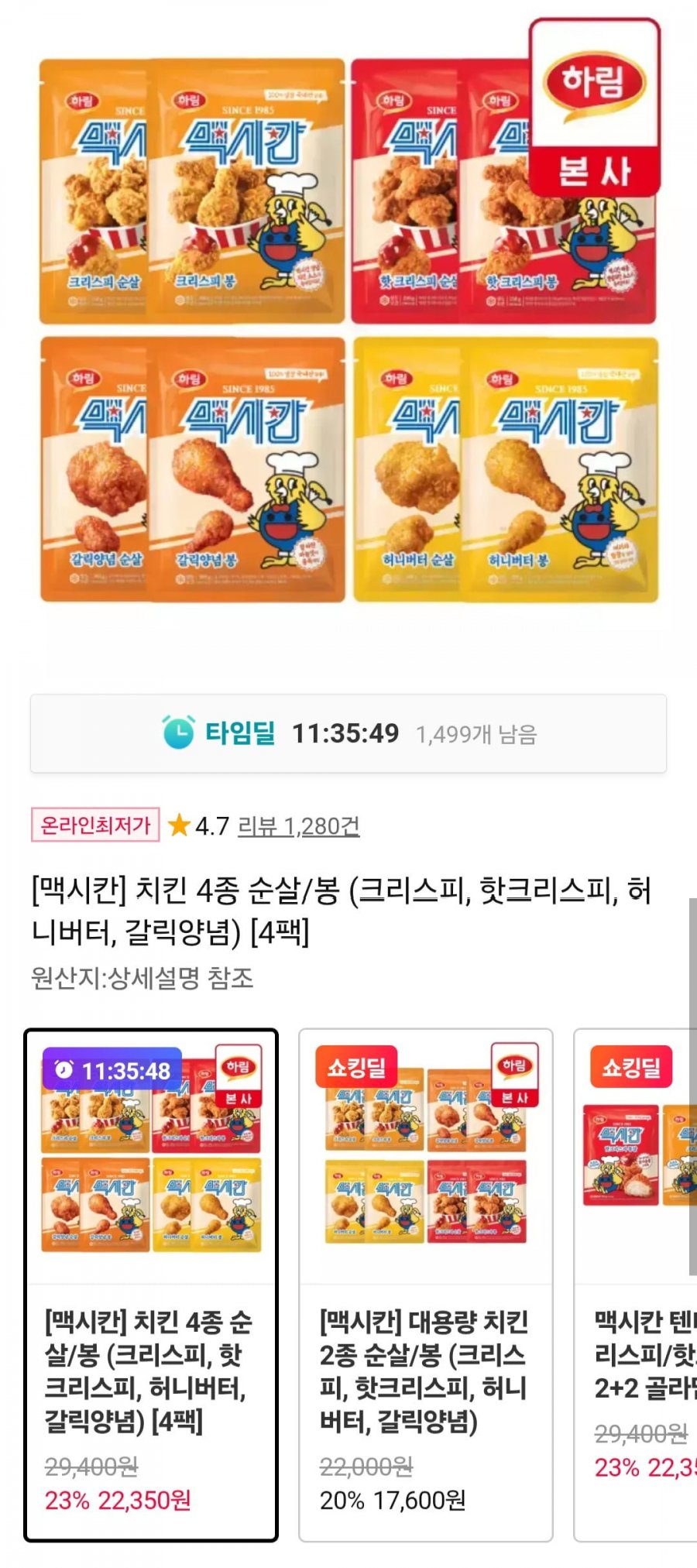Select the 치킨 4종 순살/봉 [4팩] card
The image size is (697, 1568).
(x=151, y=1285)
